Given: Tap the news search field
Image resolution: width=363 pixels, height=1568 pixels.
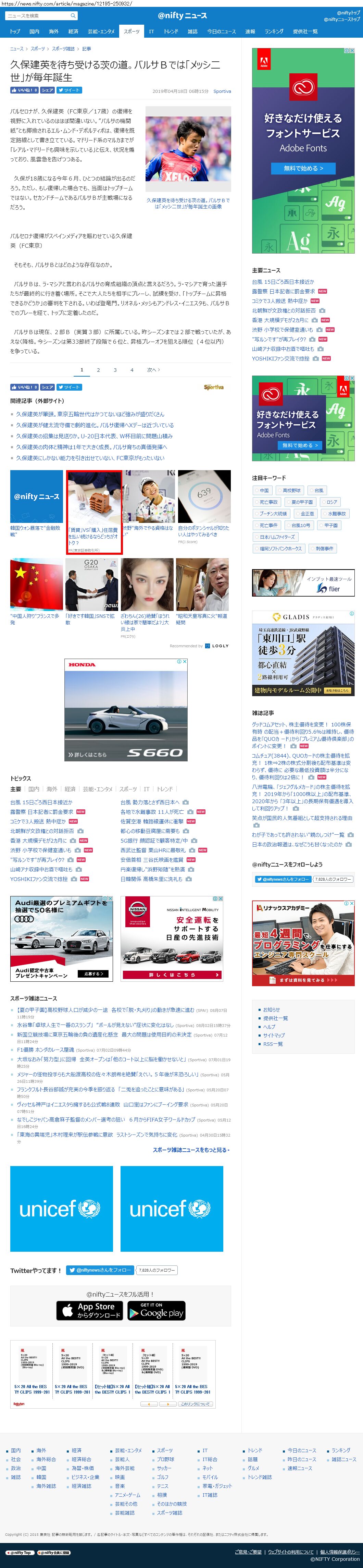Looking at the screenshot, I should pyautogui.click(x=37, y=16).
